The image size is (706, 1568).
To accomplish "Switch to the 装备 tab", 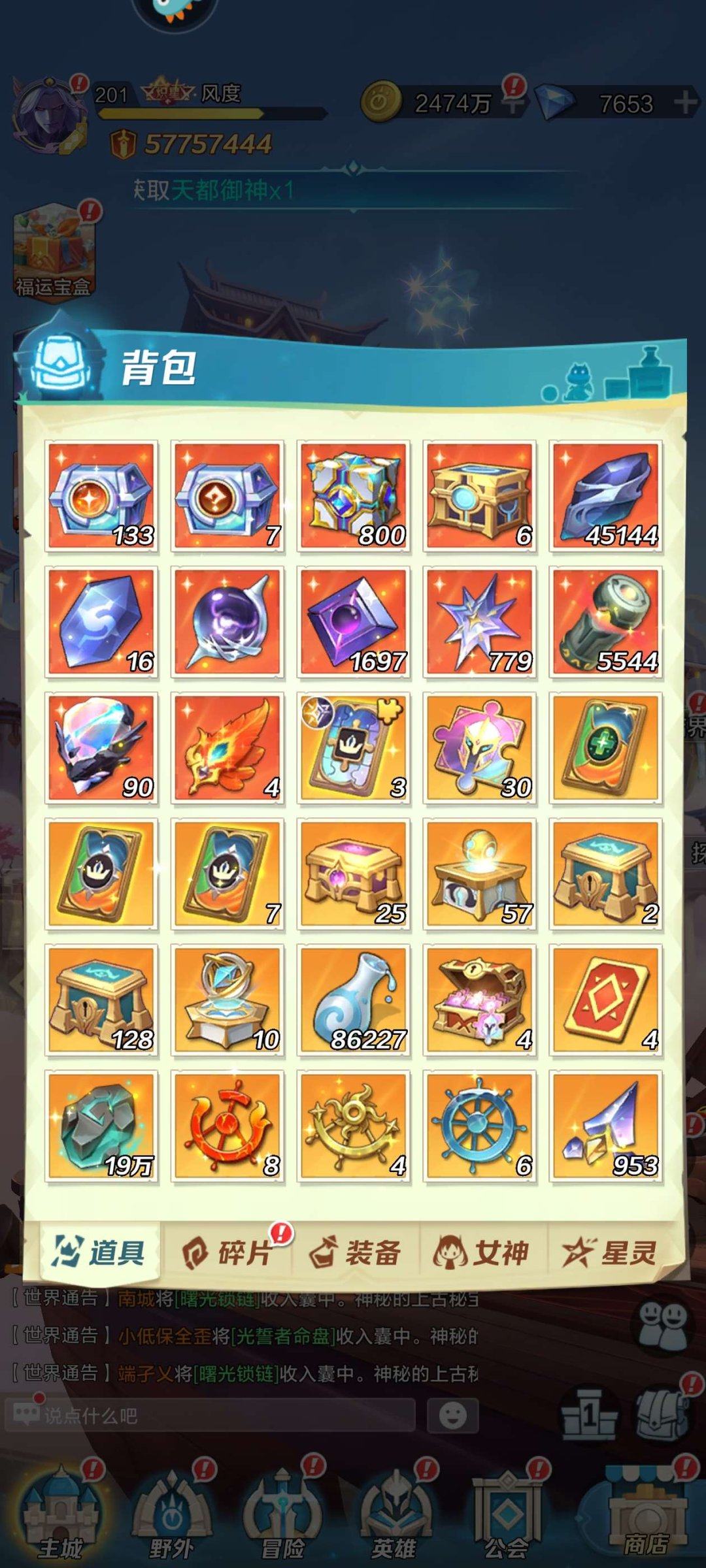I will [x=356, y=1252].
